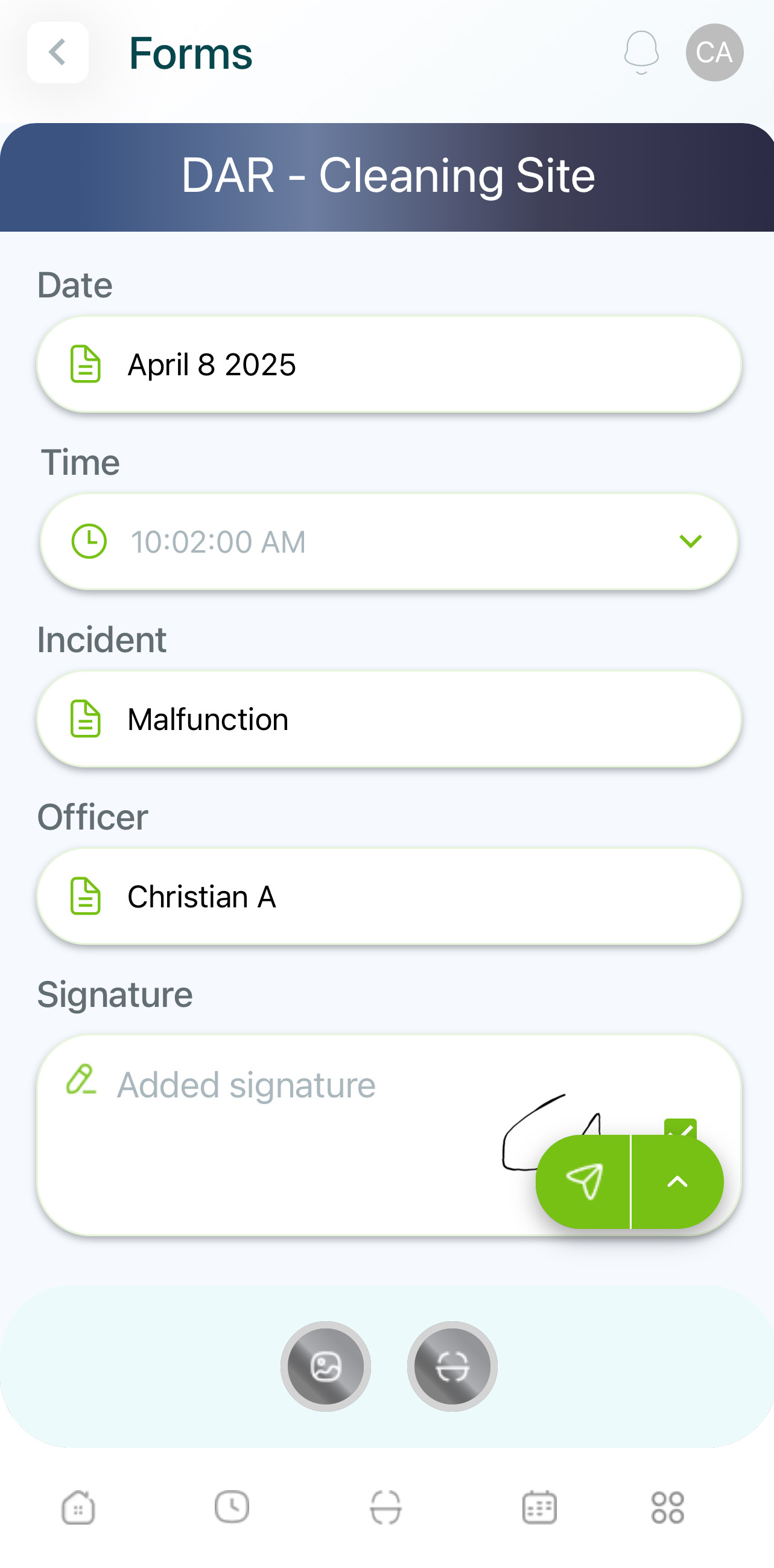Switch to the scanner tab
Screen dimensions: 774x1568
click(385, 1507)
